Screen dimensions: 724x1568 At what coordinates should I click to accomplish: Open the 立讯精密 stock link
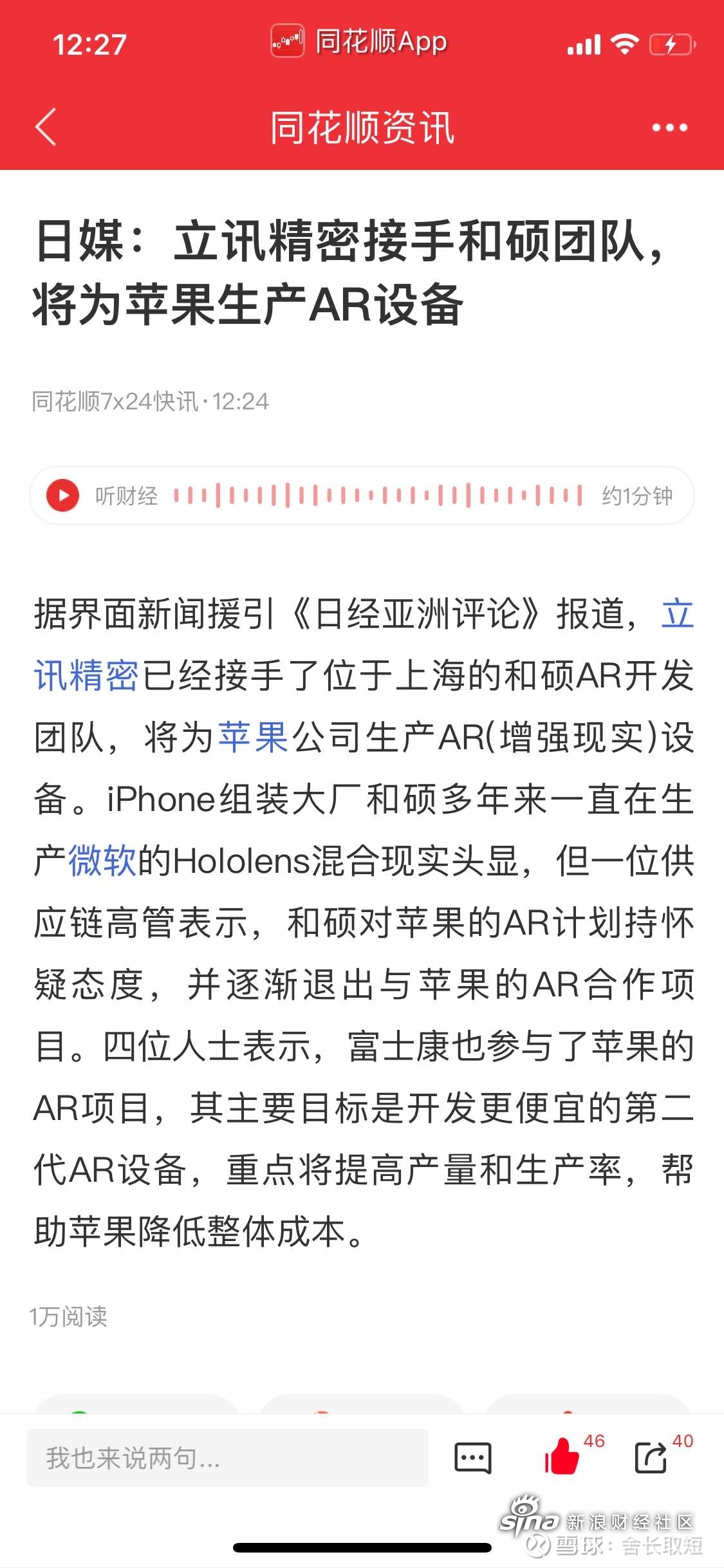pyautogui.click(x=86, y=676)
